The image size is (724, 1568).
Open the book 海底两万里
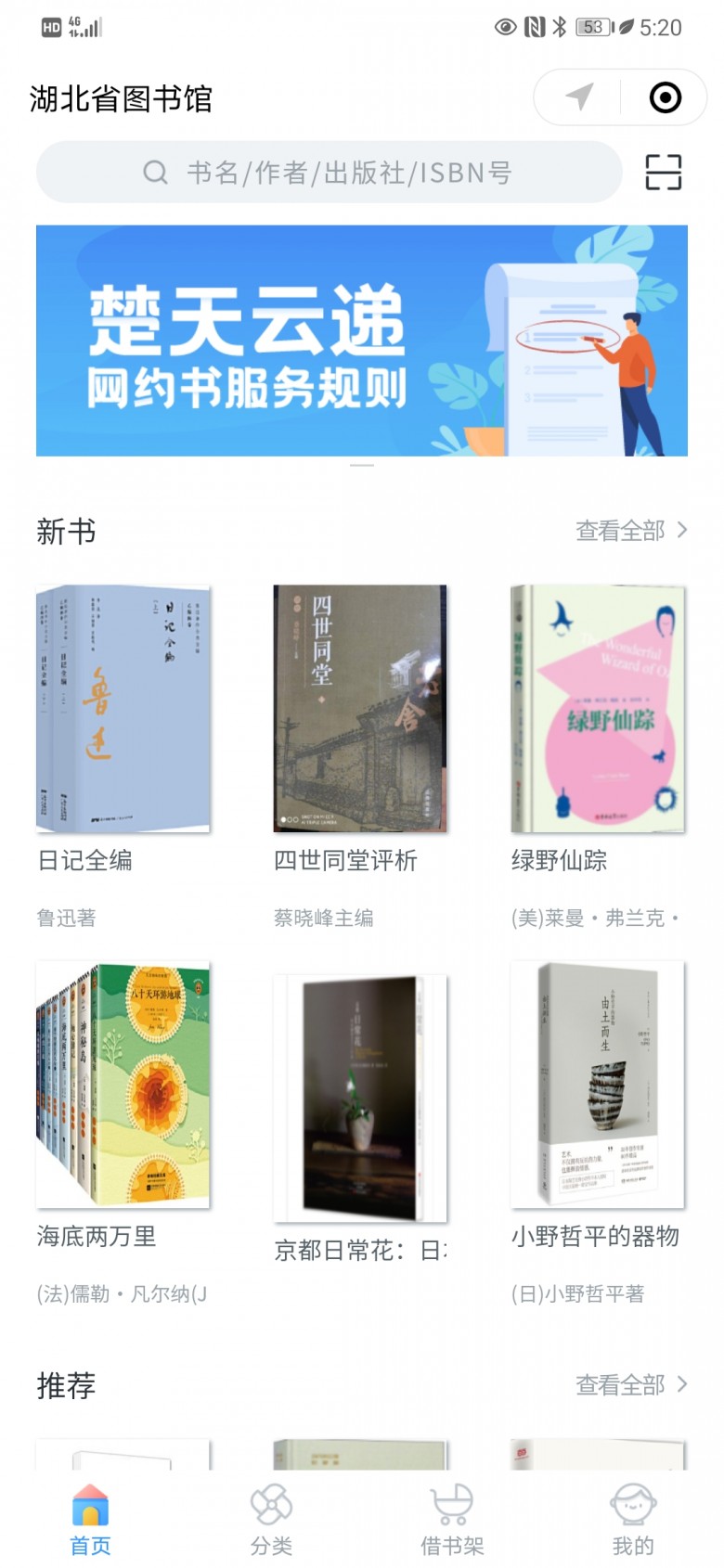coord(123,1086)
